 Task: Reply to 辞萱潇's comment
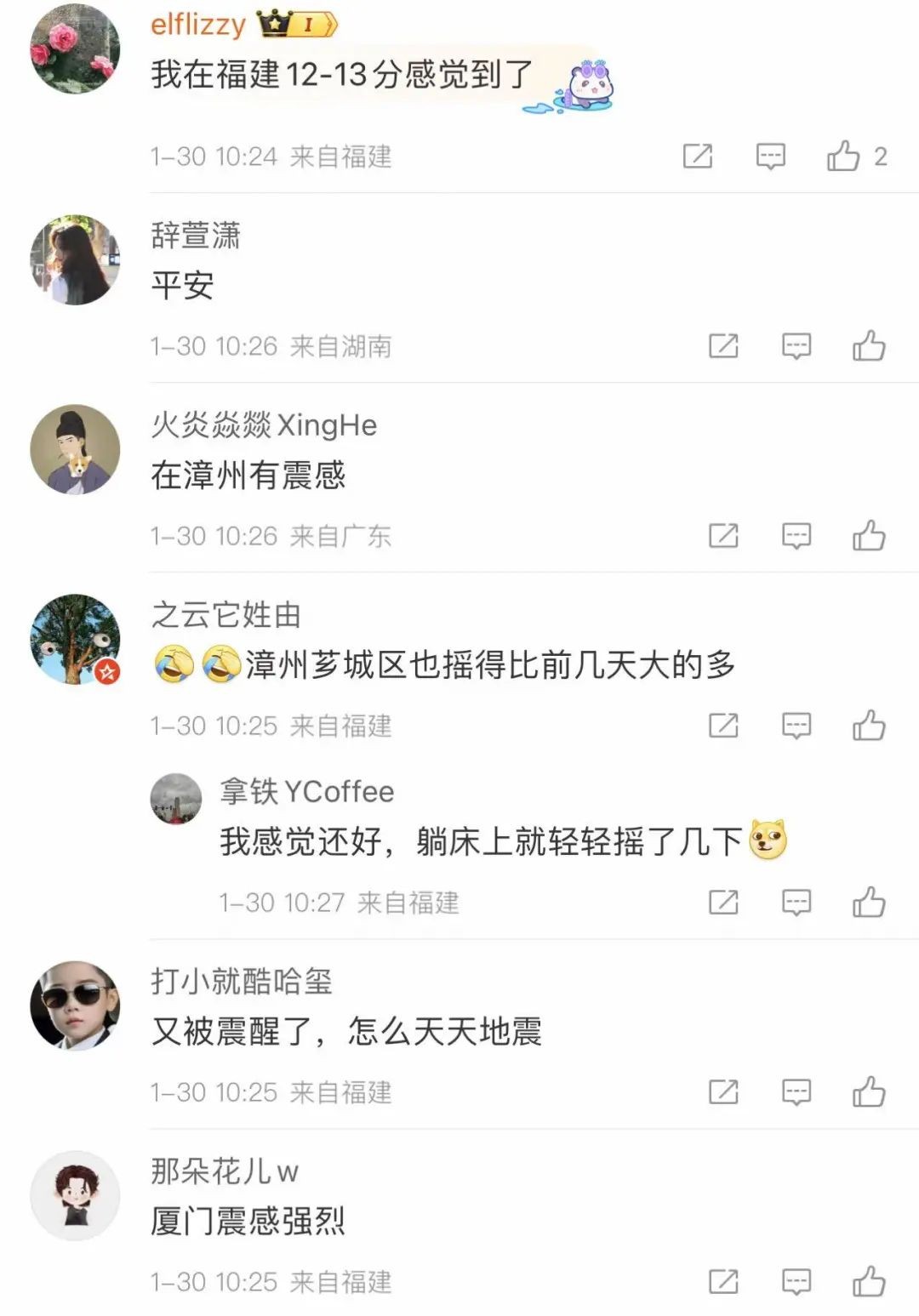pyautogui.click(x=796, y=346)
